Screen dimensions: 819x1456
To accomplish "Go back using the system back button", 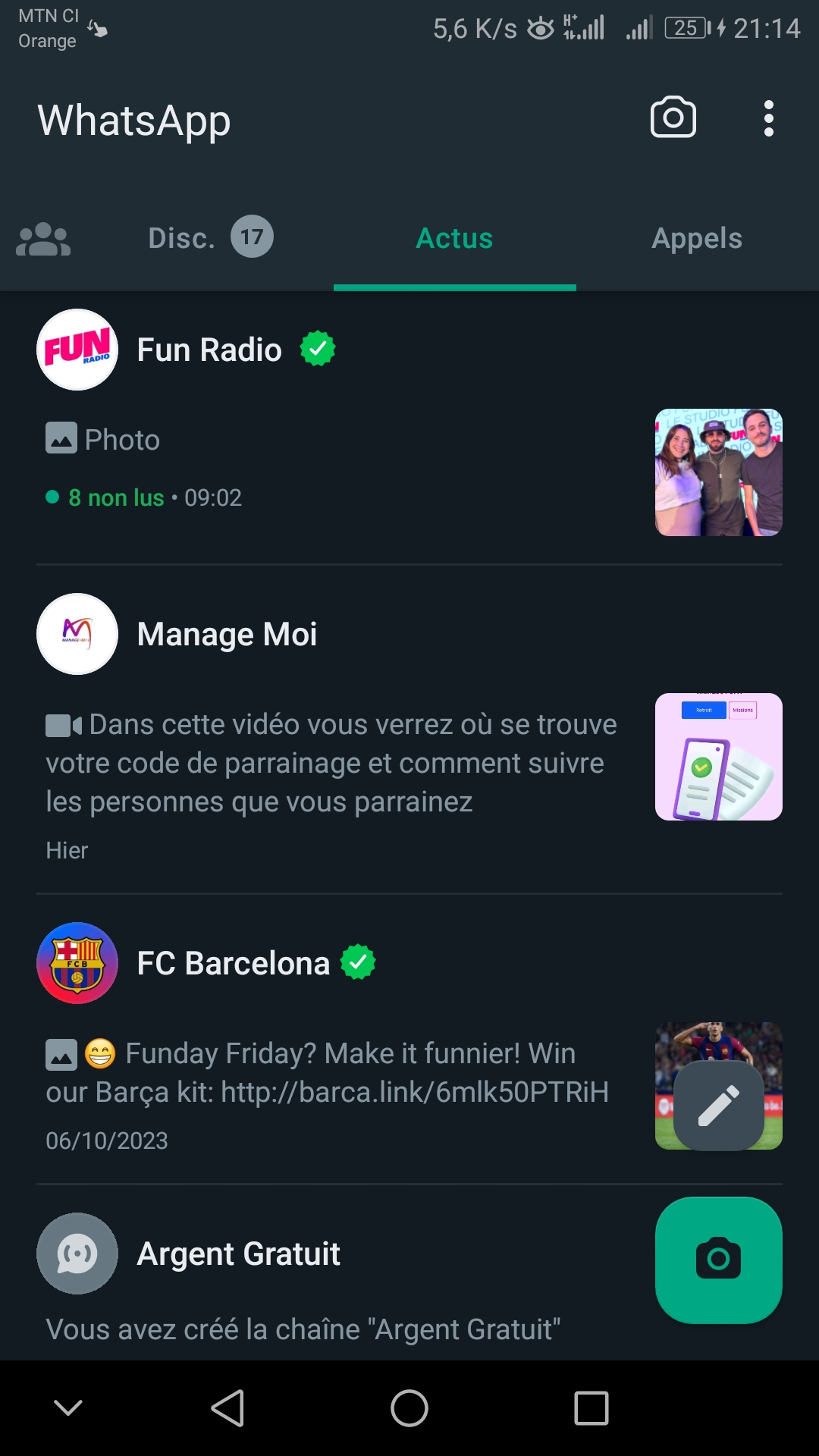I will (227, 1408).
